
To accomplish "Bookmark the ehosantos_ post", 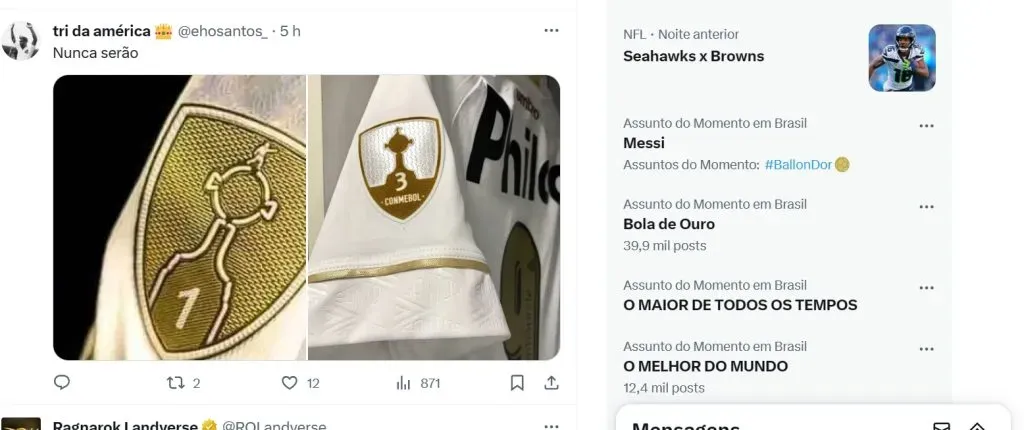I will coord(517,382).
